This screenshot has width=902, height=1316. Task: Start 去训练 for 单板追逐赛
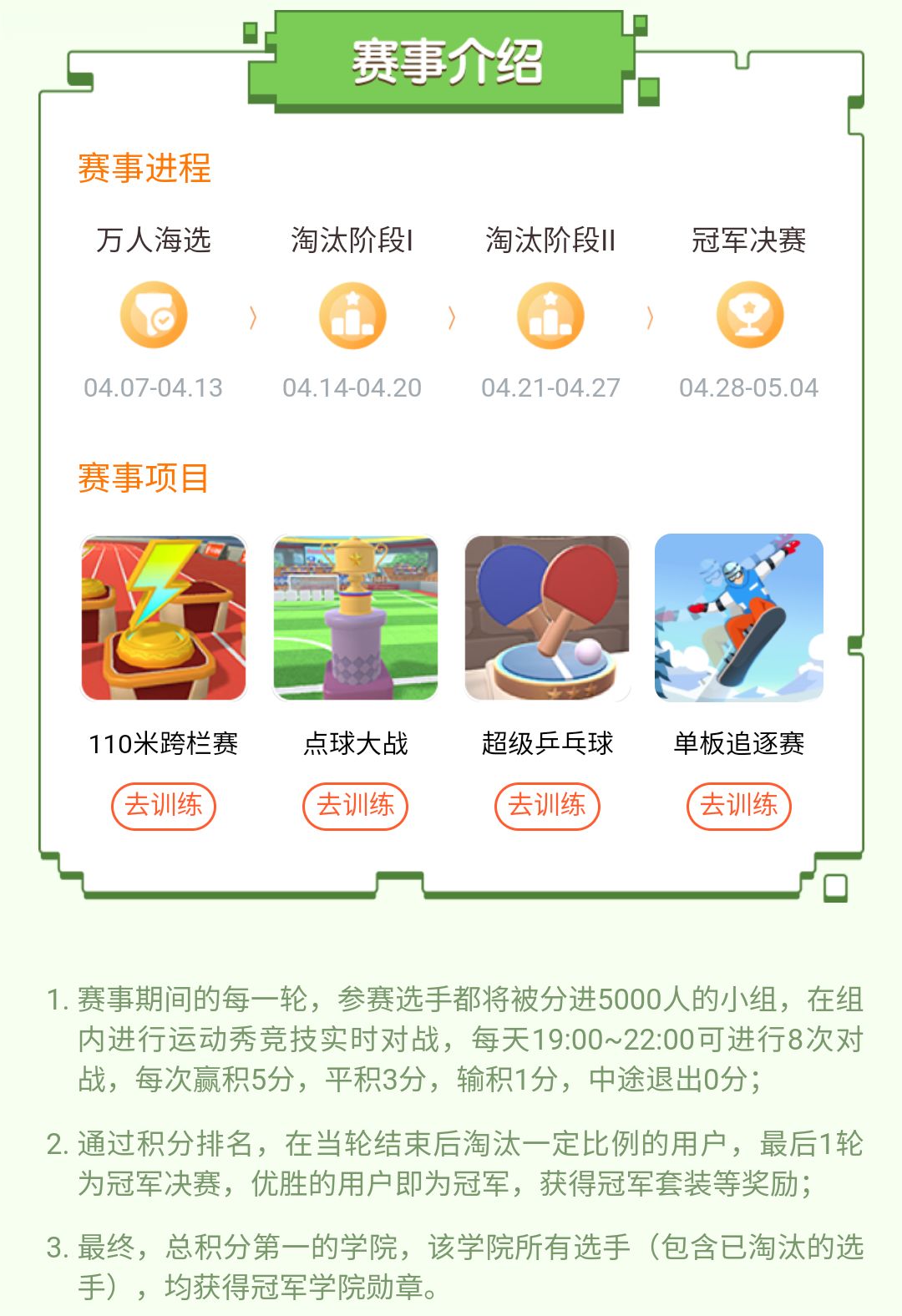(738, 804)
